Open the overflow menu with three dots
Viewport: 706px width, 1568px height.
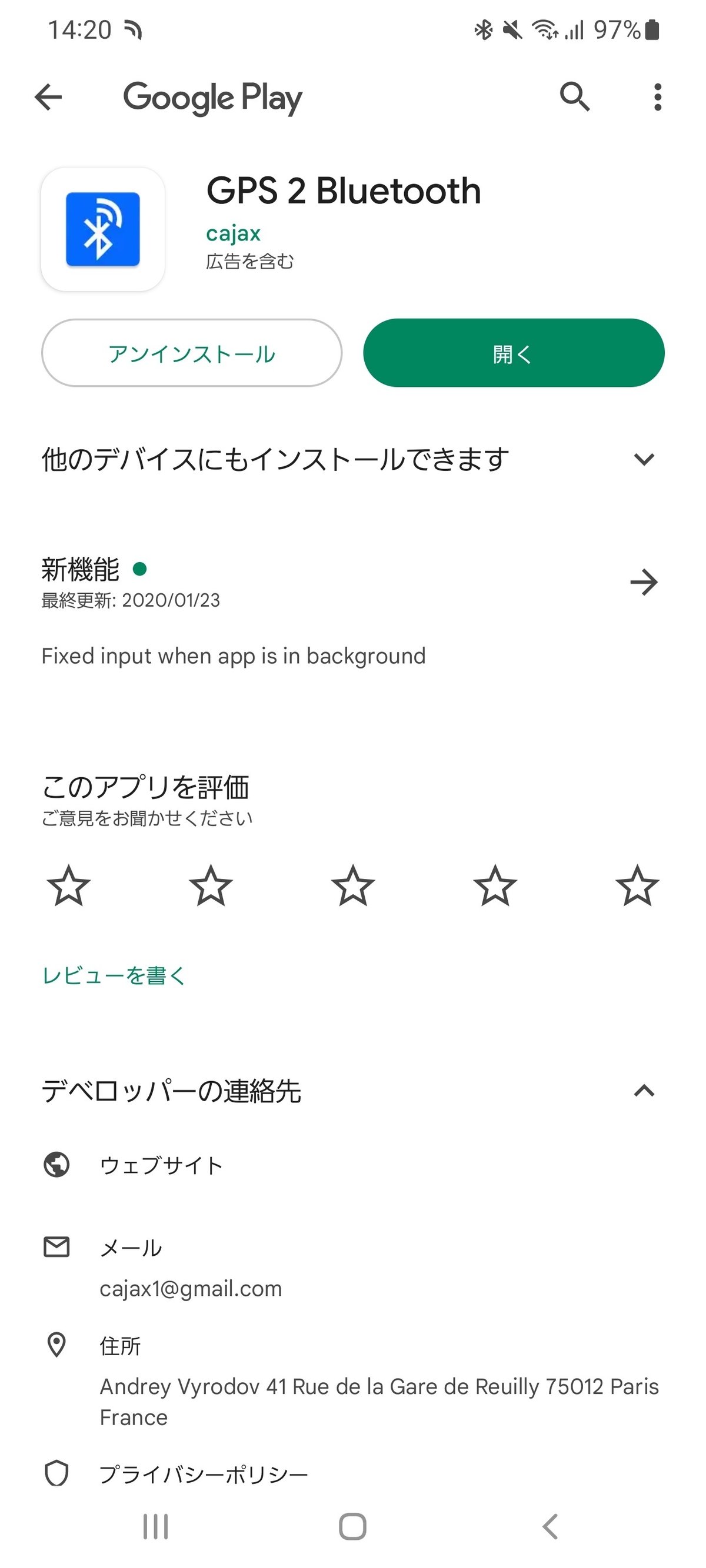(658, 98)
